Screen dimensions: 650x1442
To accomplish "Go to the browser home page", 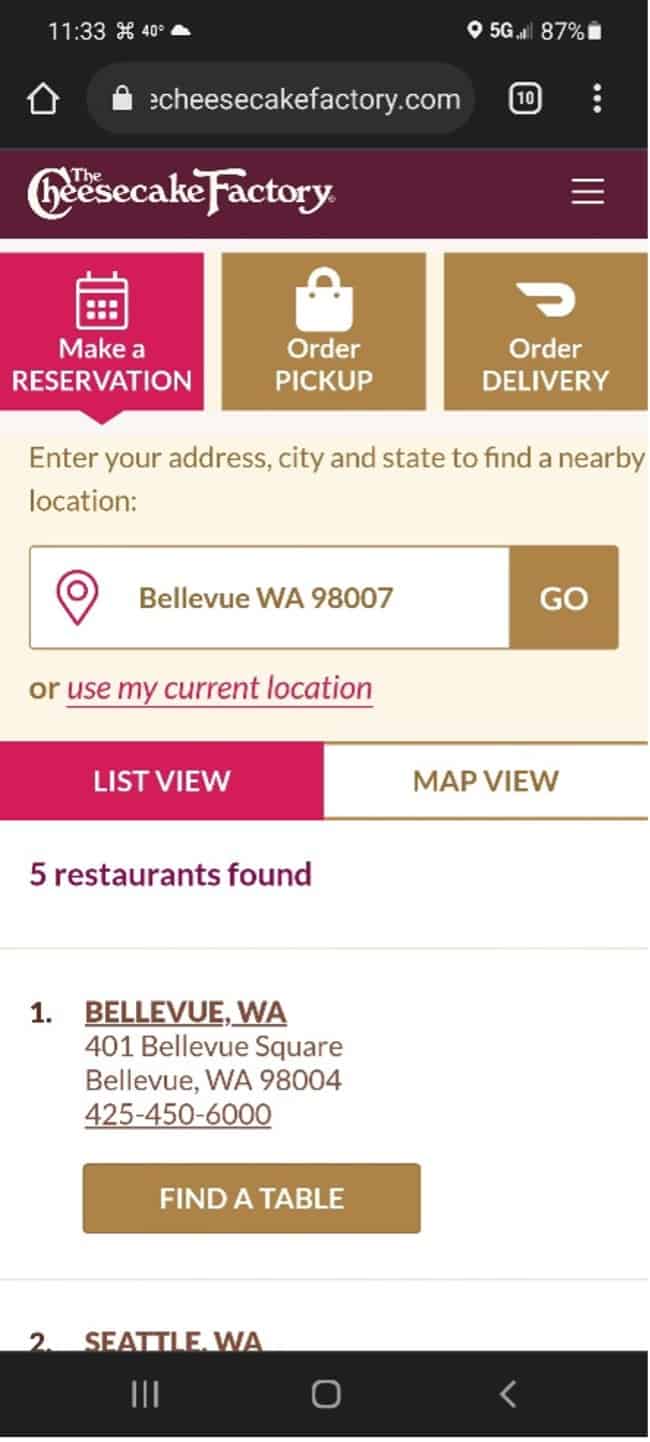I will pos(43,98).
